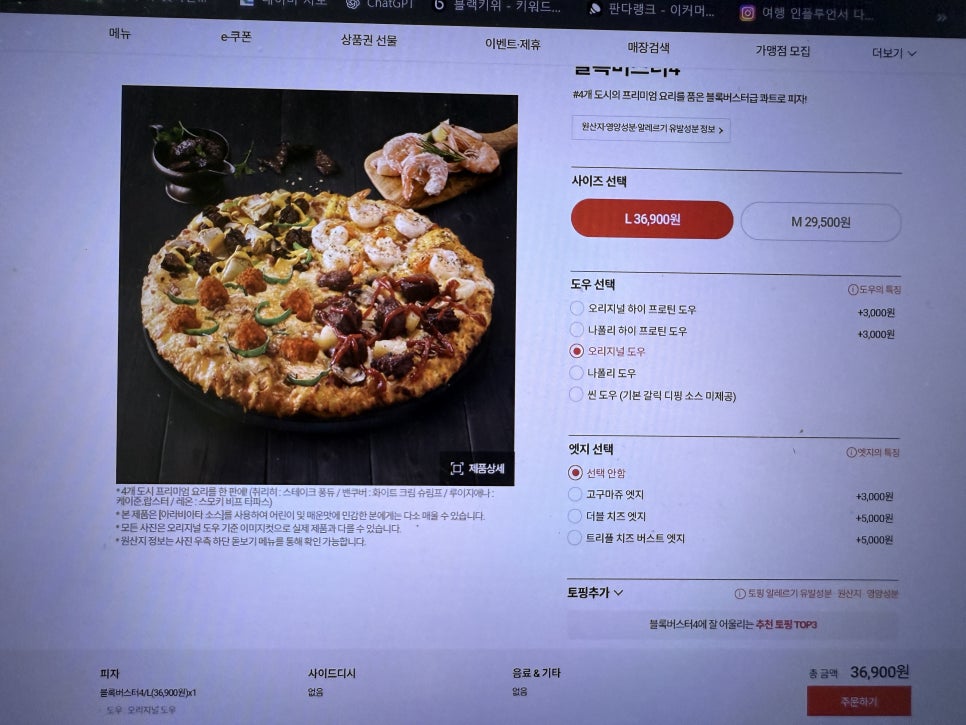Go to 상품권 선물 page
This screenshot has height=725, width=966.
[x=368, y=40]
